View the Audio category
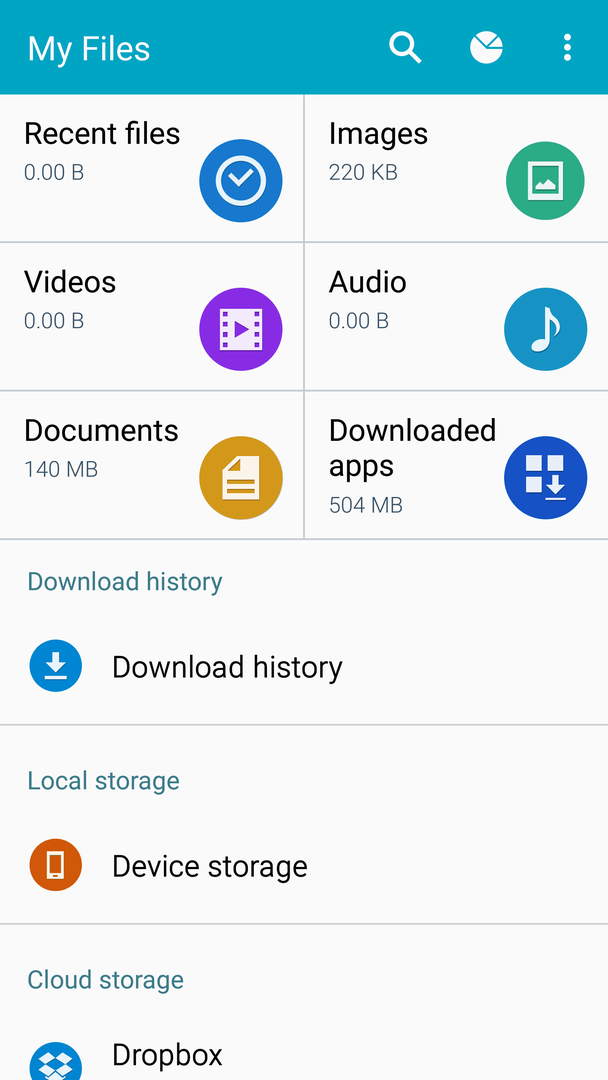 point(457,316)
